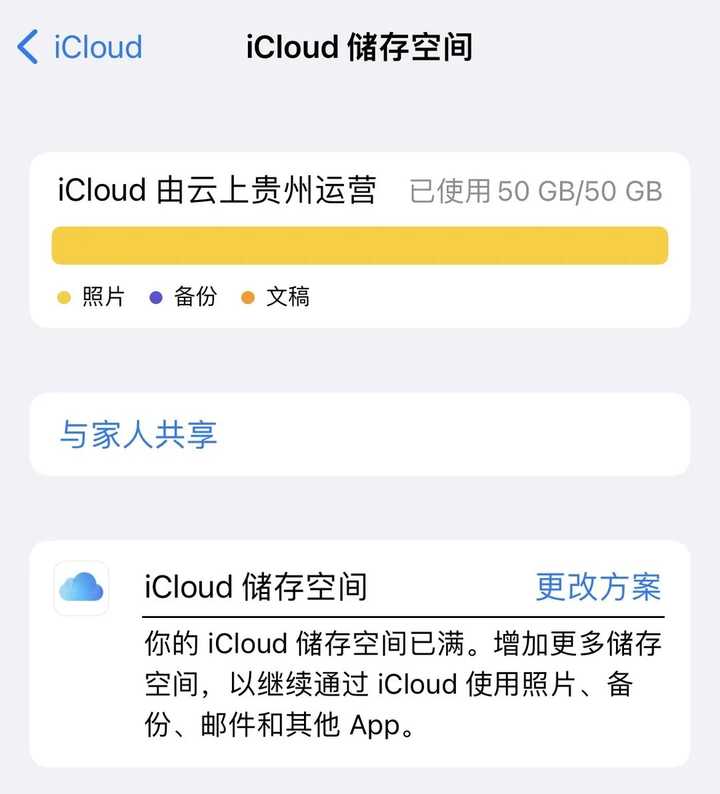Tap the storage full warning message
The image size is (720, 794).
pyautogui.click(x=380, y=678)
